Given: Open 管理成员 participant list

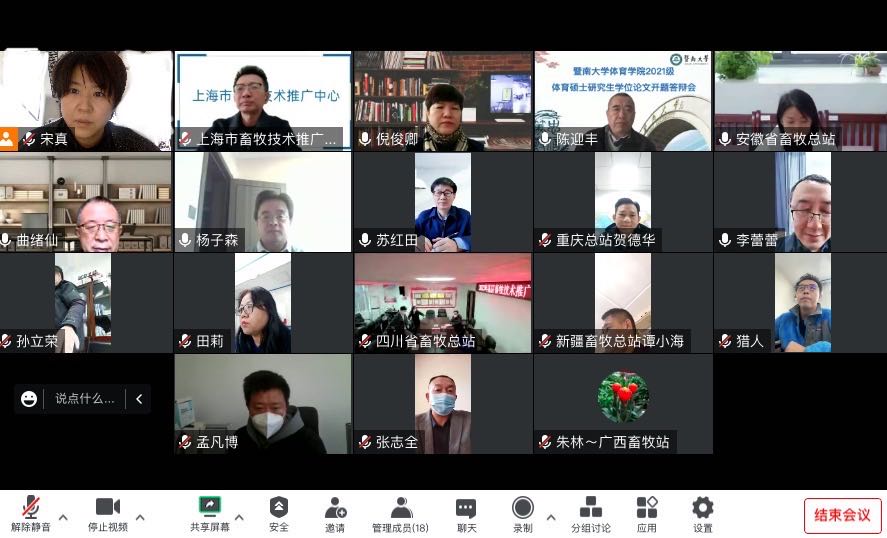Looking at the screenshot, I should (400, 513).
